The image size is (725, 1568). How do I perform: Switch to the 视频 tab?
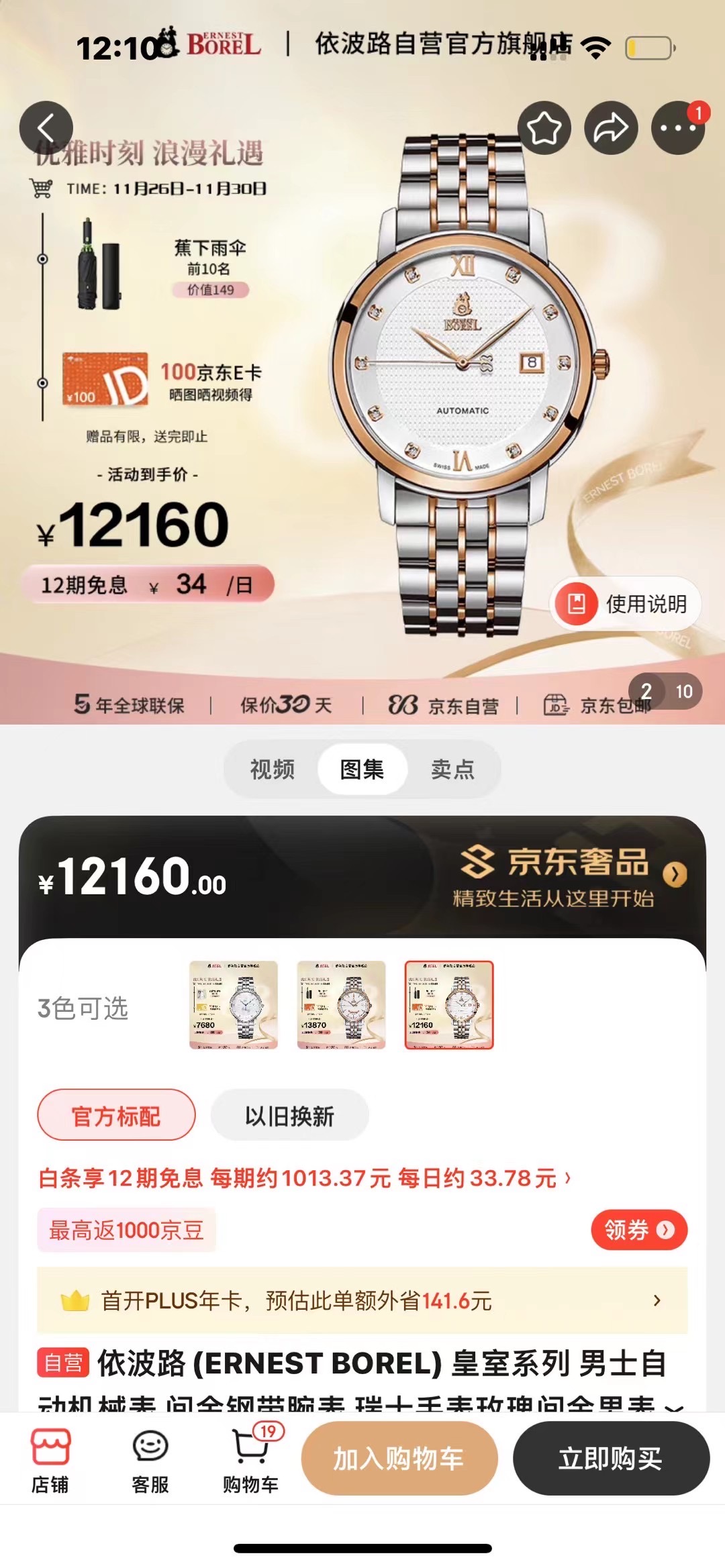(x=272, y=769)
